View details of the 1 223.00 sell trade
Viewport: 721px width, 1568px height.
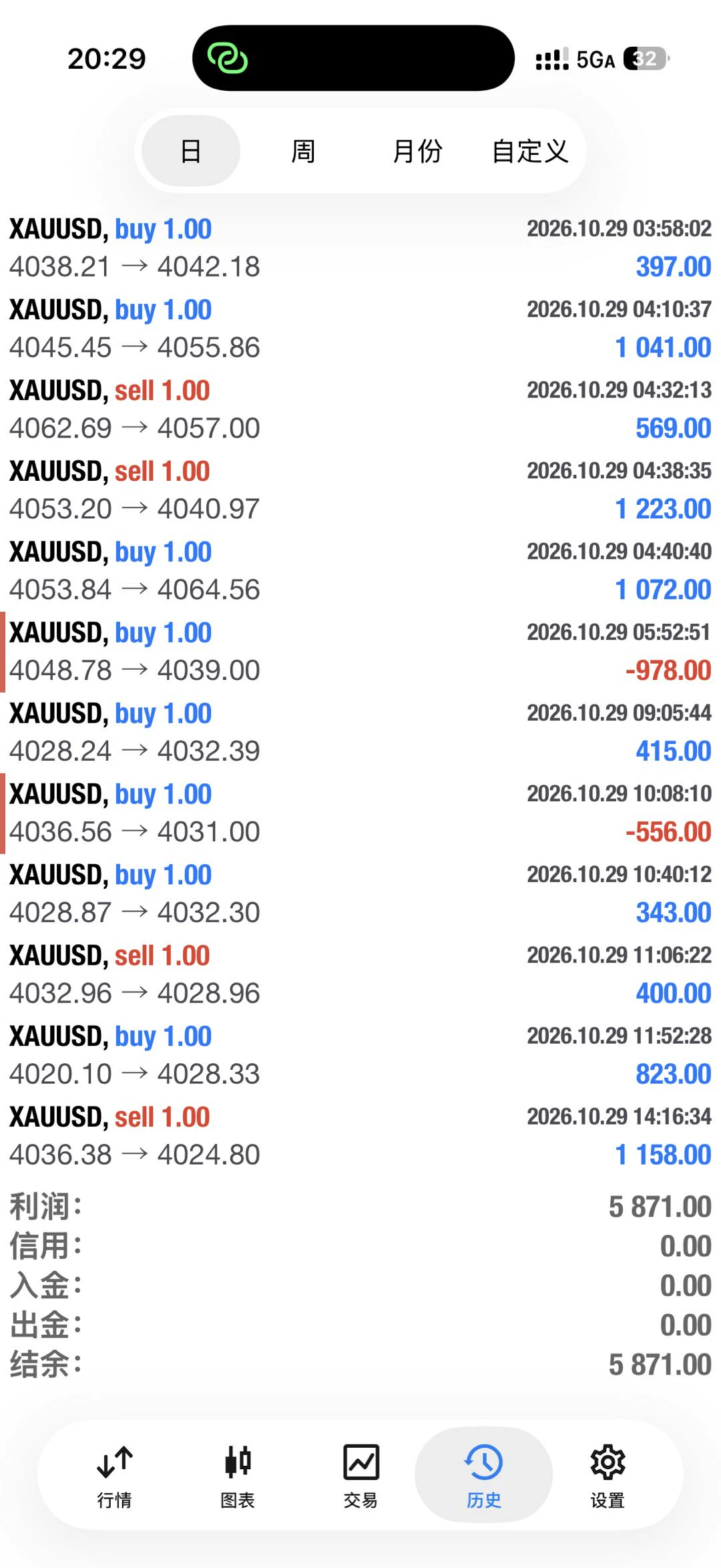click(x=360, y=490)
